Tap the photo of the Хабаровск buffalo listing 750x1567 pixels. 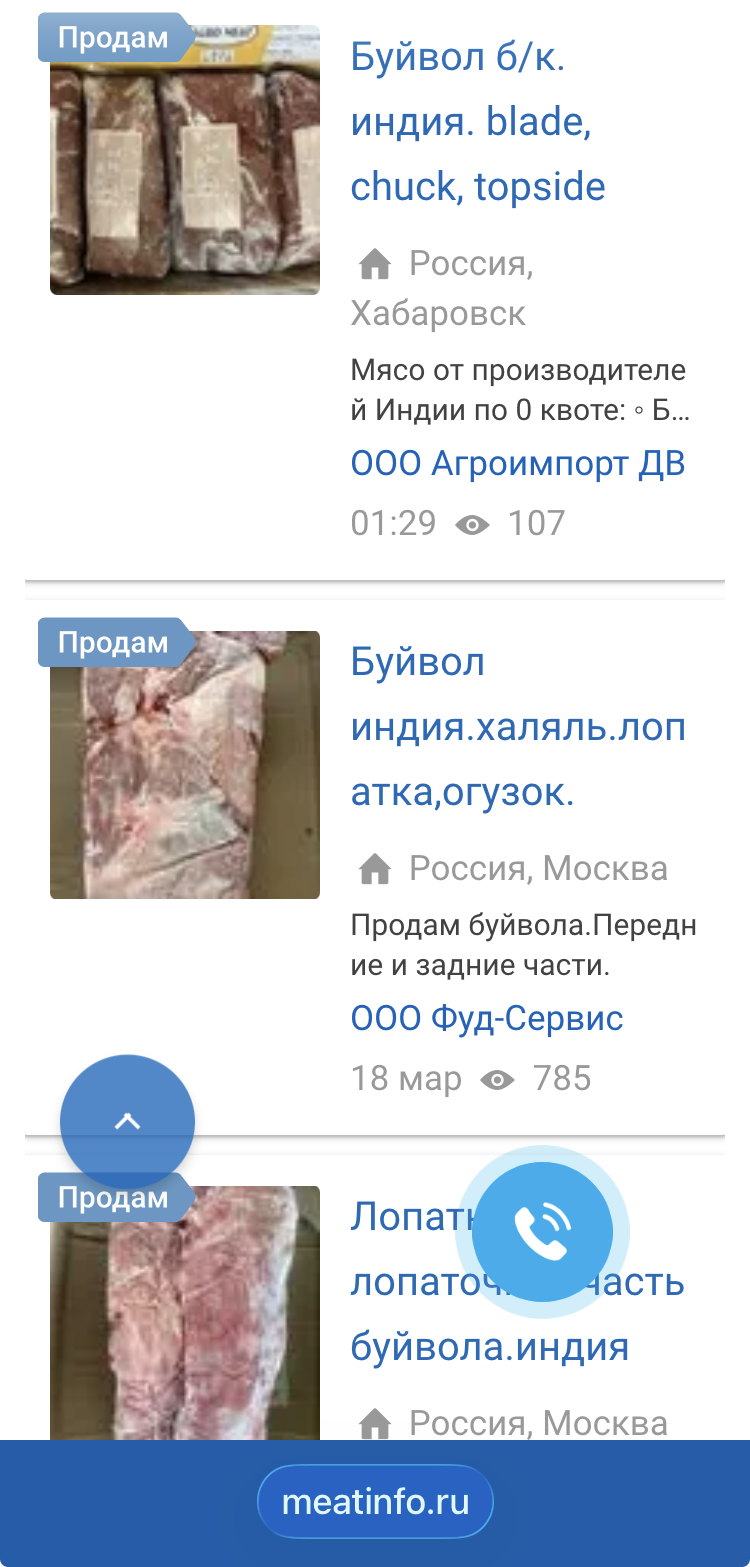pyautogui.click(x=185, y=160)
